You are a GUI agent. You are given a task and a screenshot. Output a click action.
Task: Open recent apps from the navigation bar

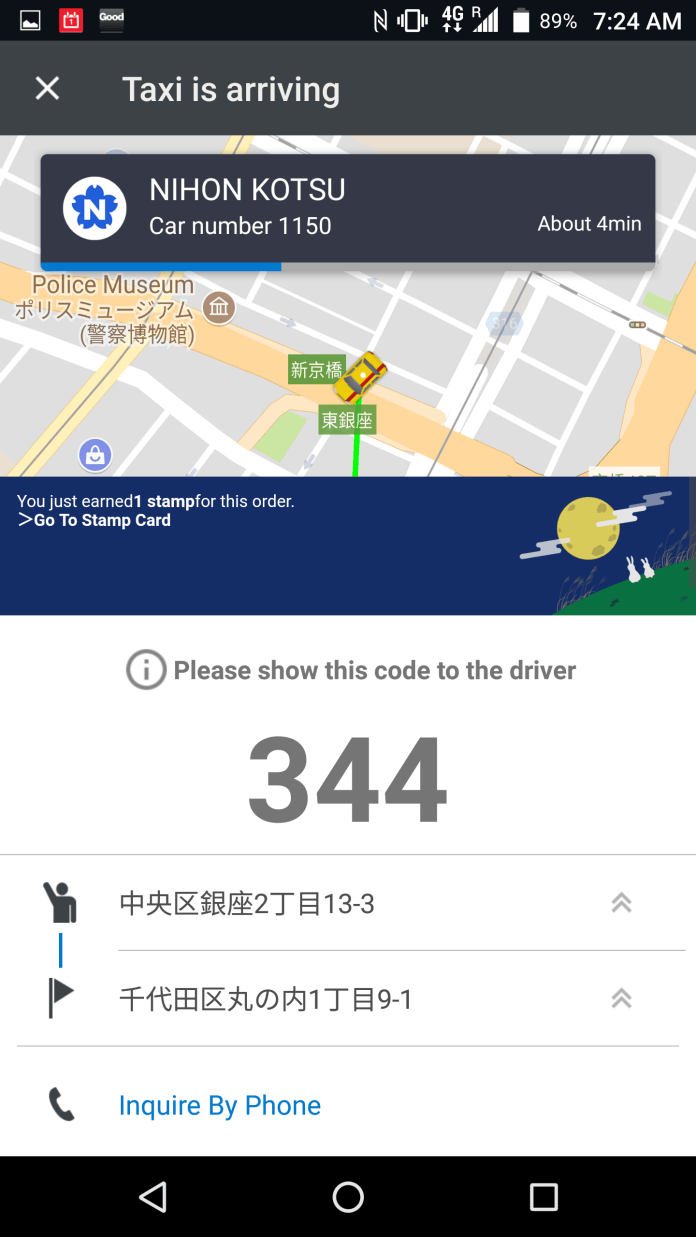(543, 1196)
